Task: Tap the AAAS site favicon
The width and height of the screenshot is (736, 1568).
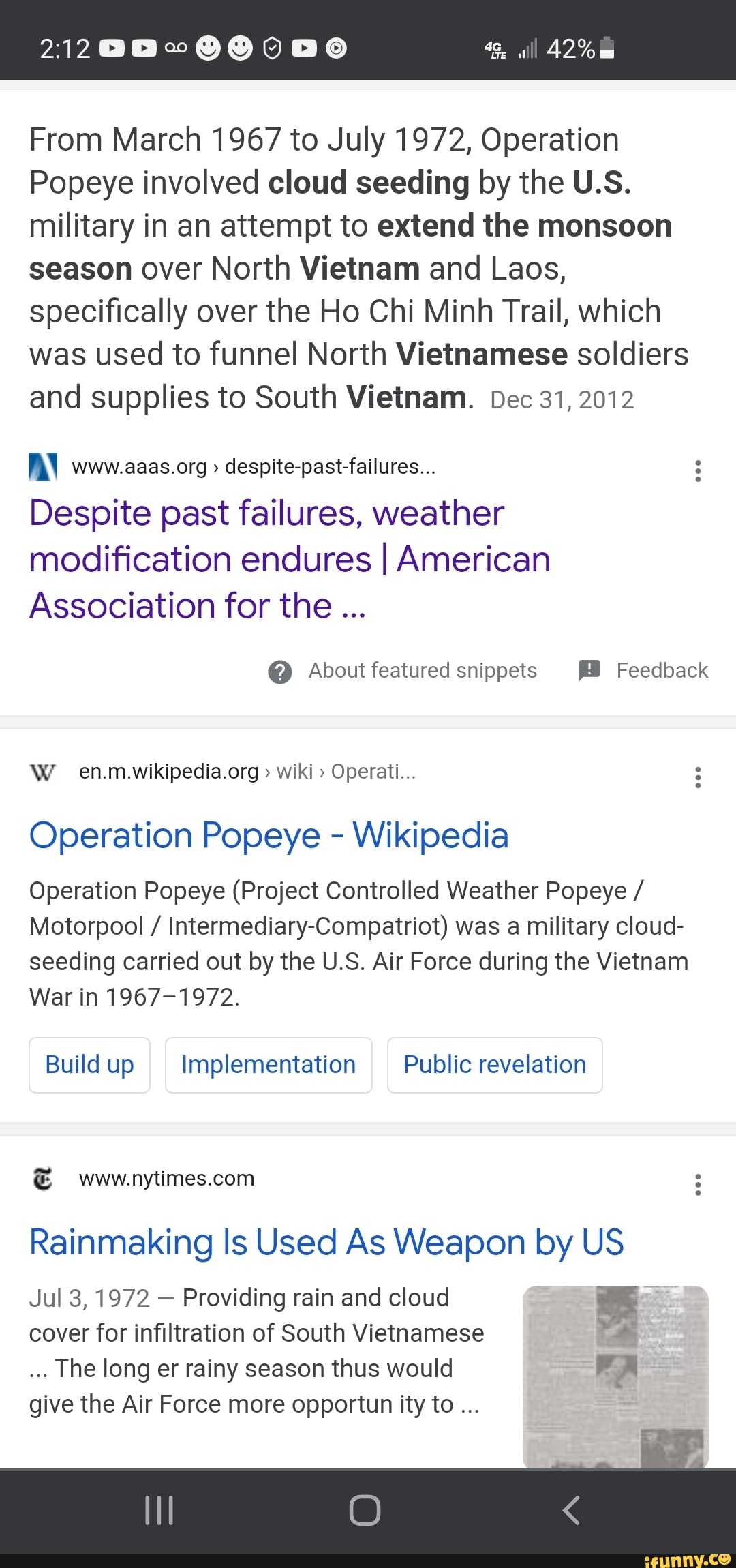Action: pos(43,466)
